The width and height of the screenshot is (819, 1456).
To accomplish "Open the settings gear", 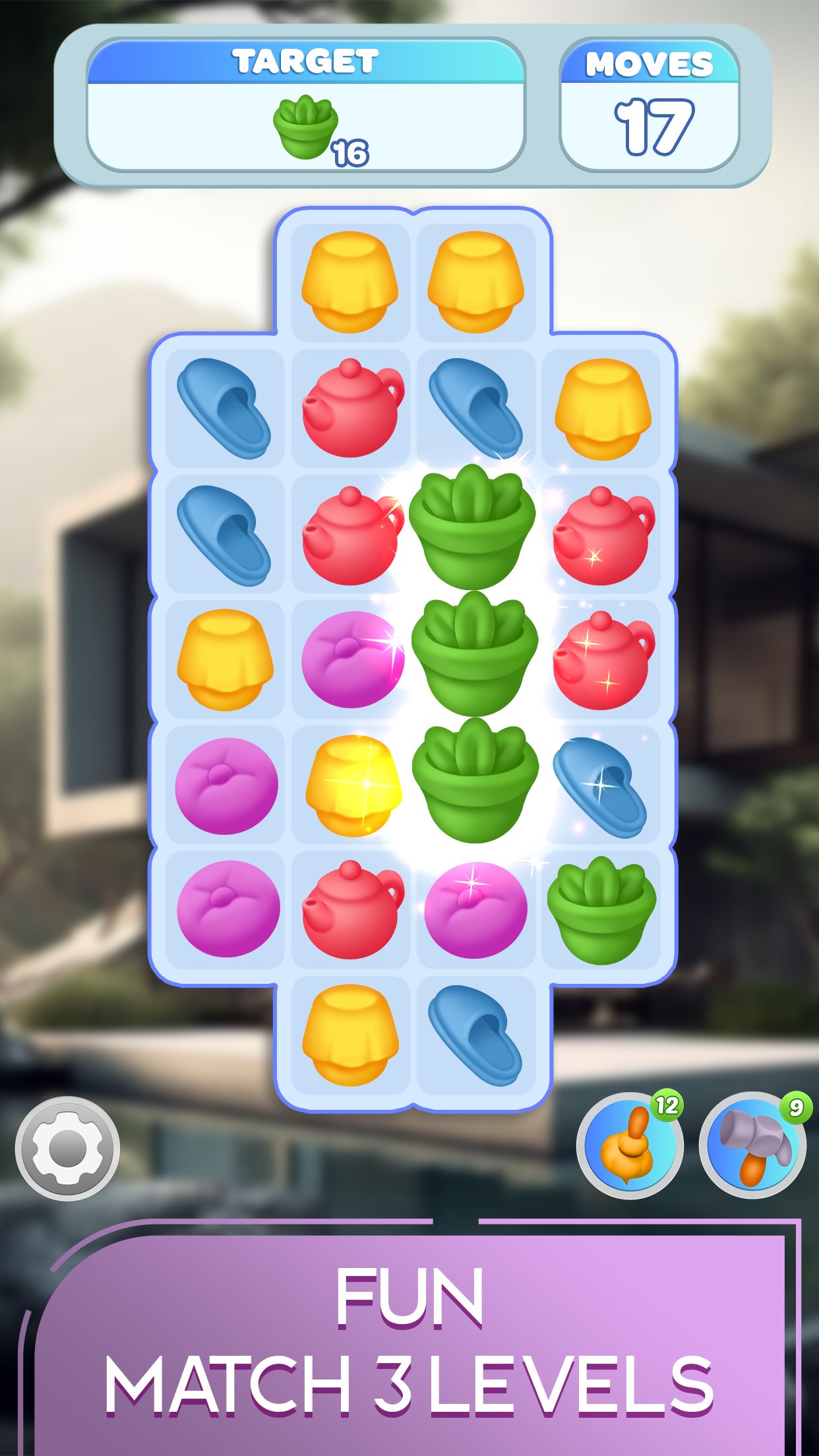I will click(x=67, y=1148).
